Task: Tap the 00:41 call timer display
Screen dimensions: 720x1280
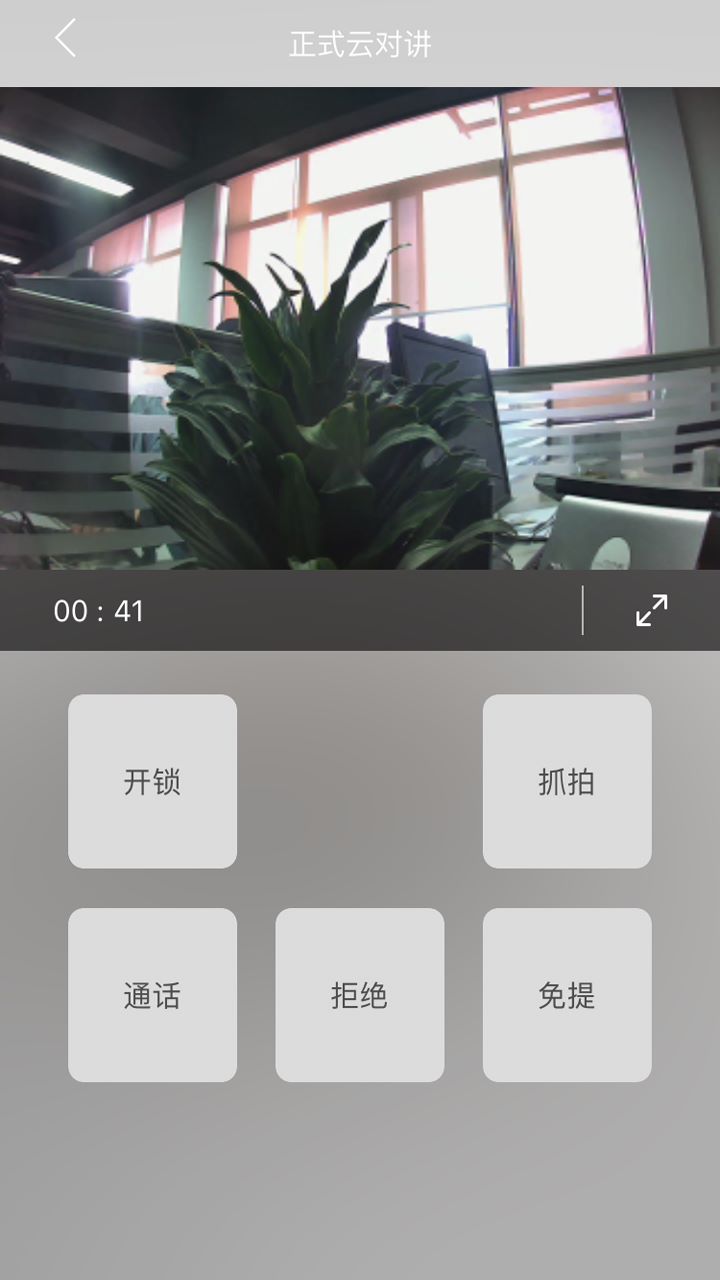Action: point(97,610)
